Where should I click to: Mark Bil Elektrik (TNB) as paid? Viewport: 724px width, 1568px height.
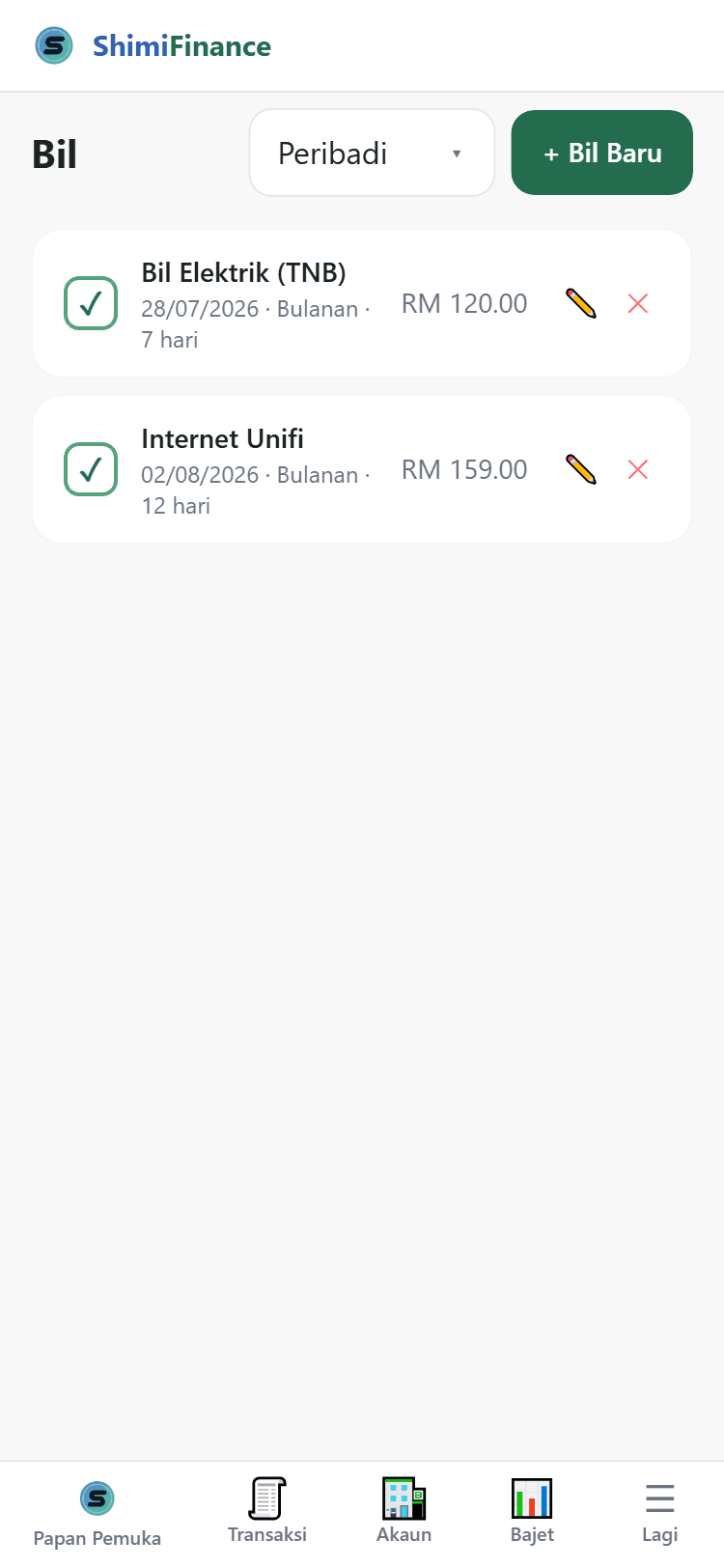click(x=91, y=303)
